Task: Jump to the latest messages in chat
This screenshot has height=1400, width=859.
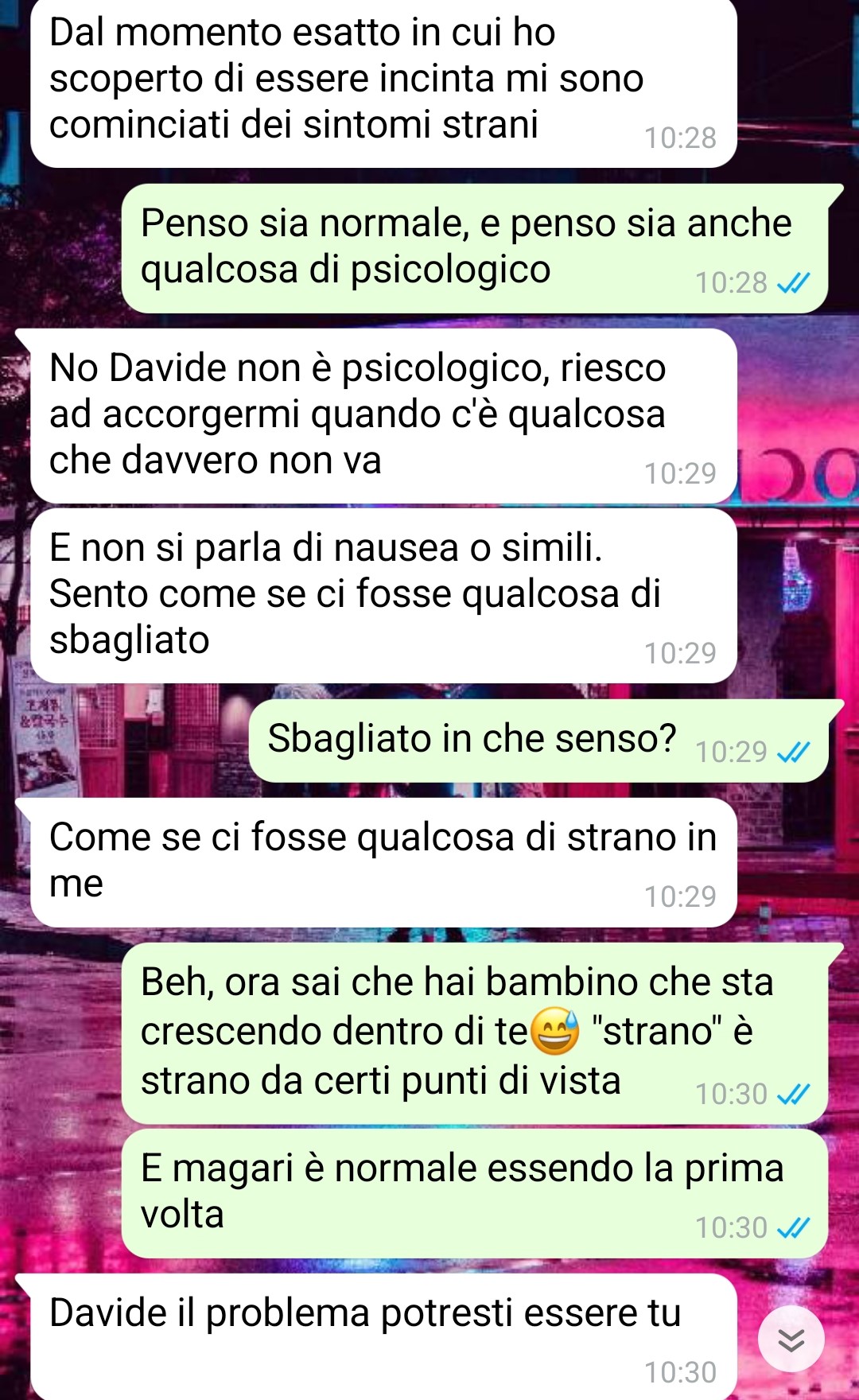Action: click(791, 1339)
